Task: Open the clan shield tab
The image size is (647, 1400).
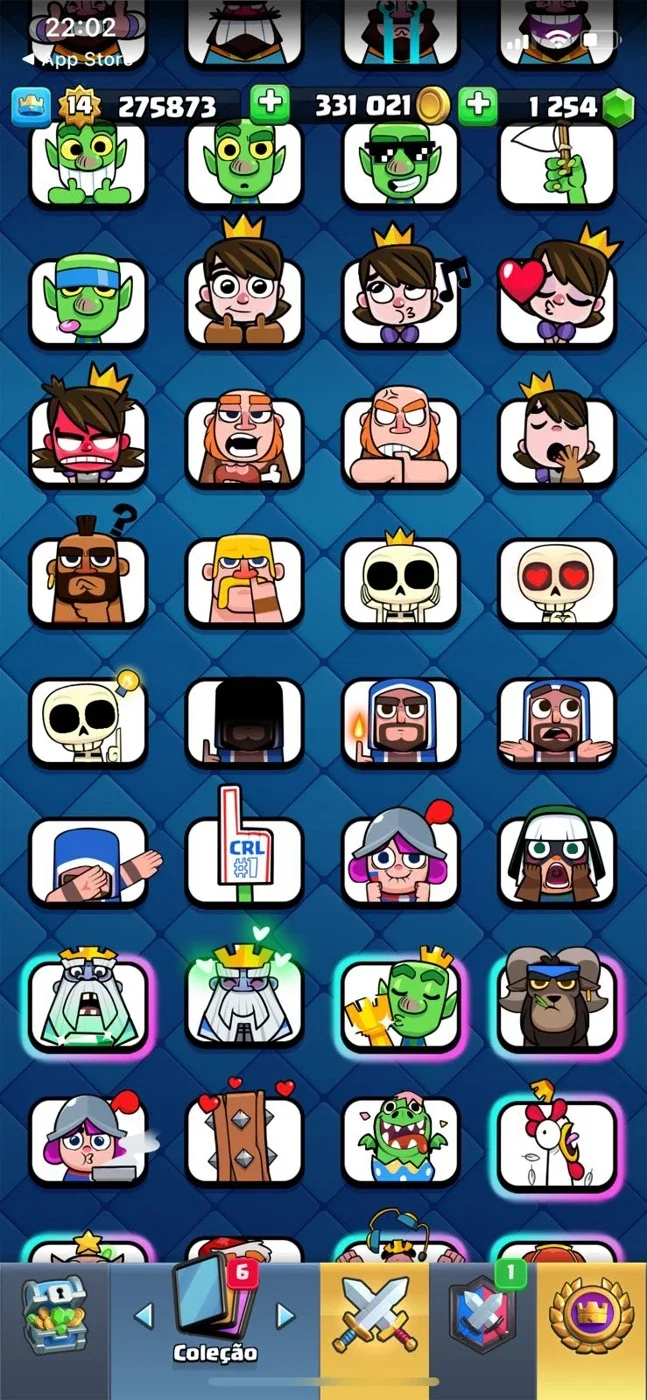Action: (x=483, y=1314)
